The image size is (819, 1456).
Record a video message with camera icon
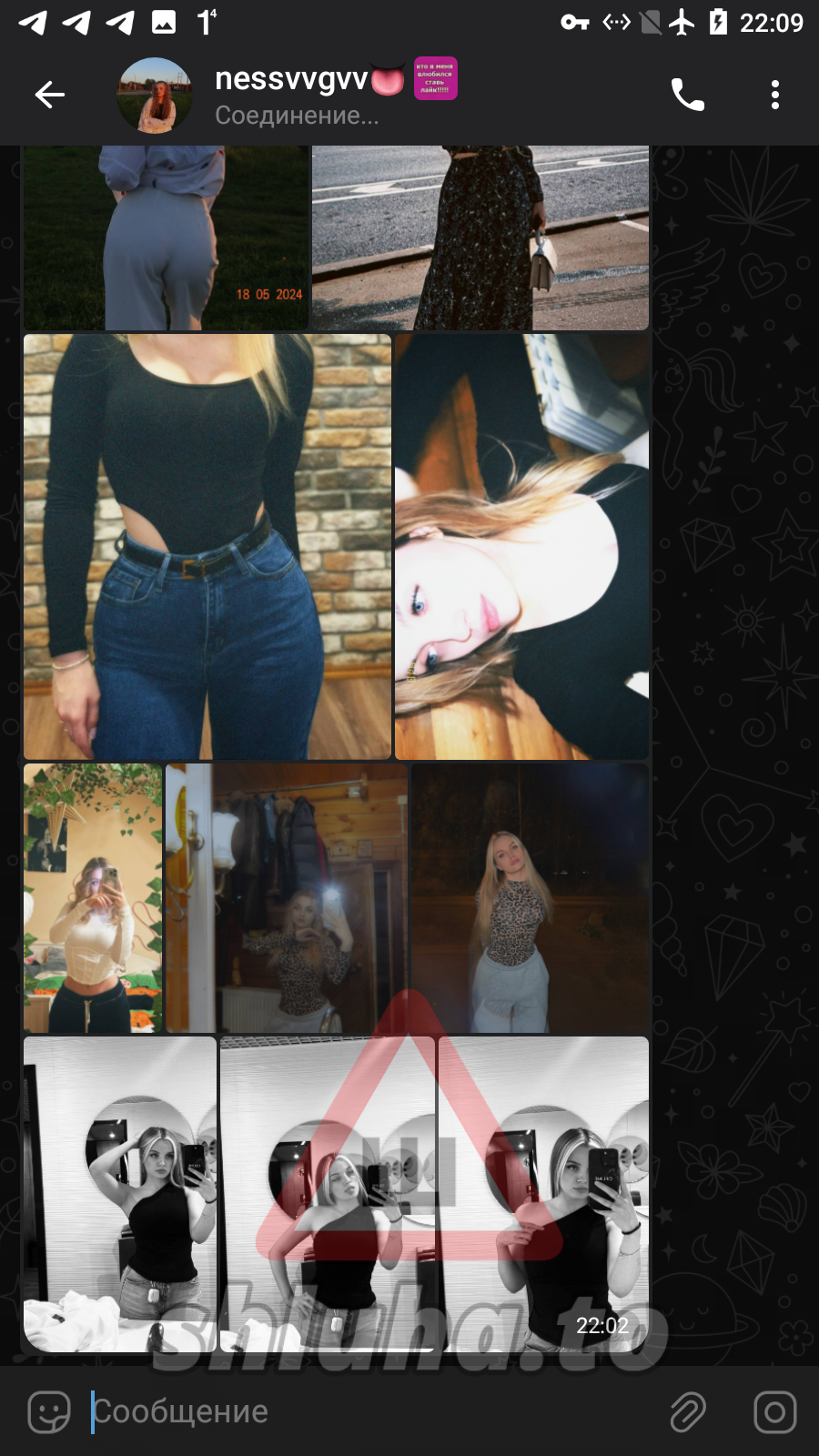pyautogui.click(x=774, y=1411)
